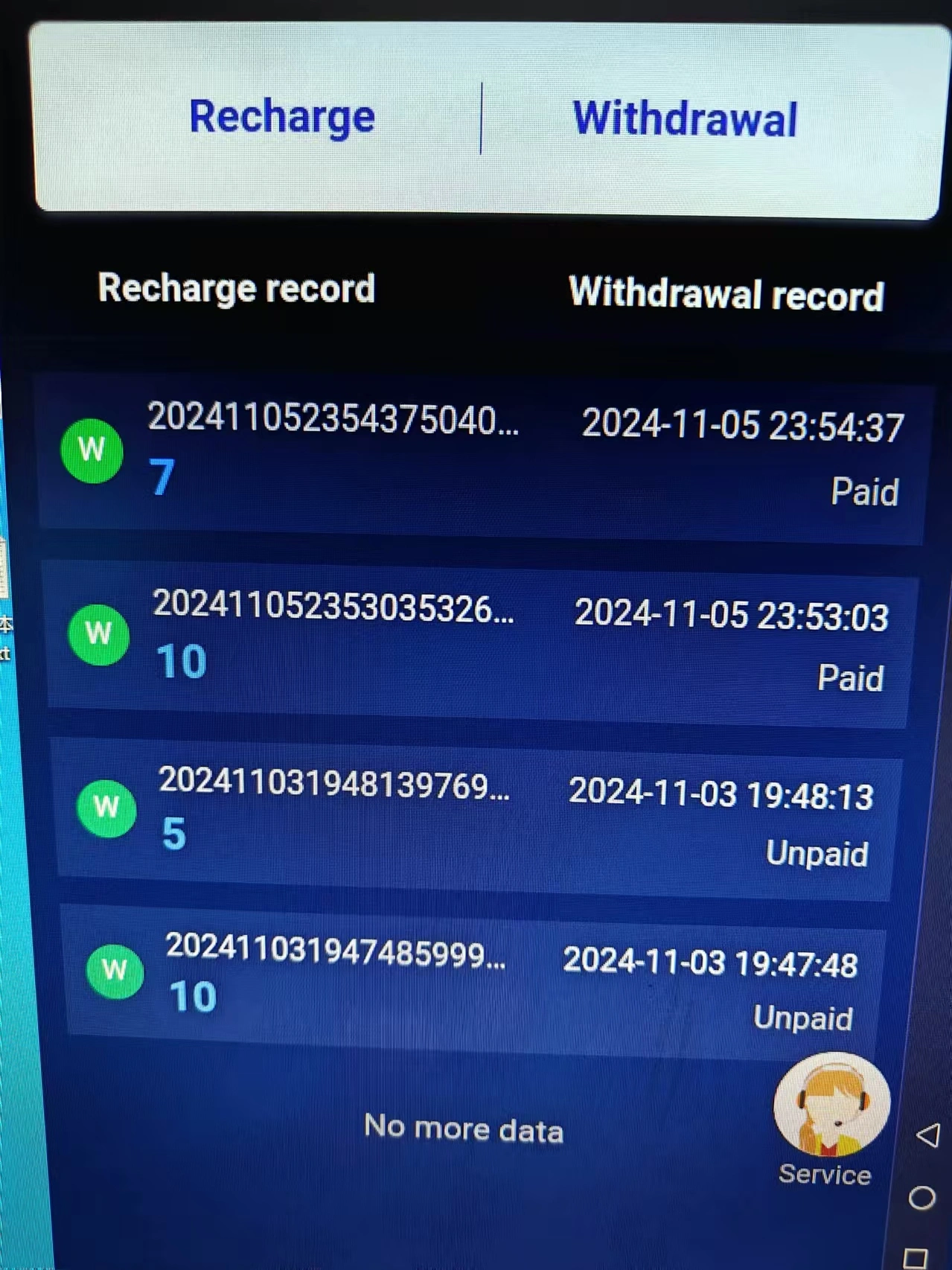
Task: Tap the Unpaid status on the Nov 3 19:48 record
Action: coord(817,854)
